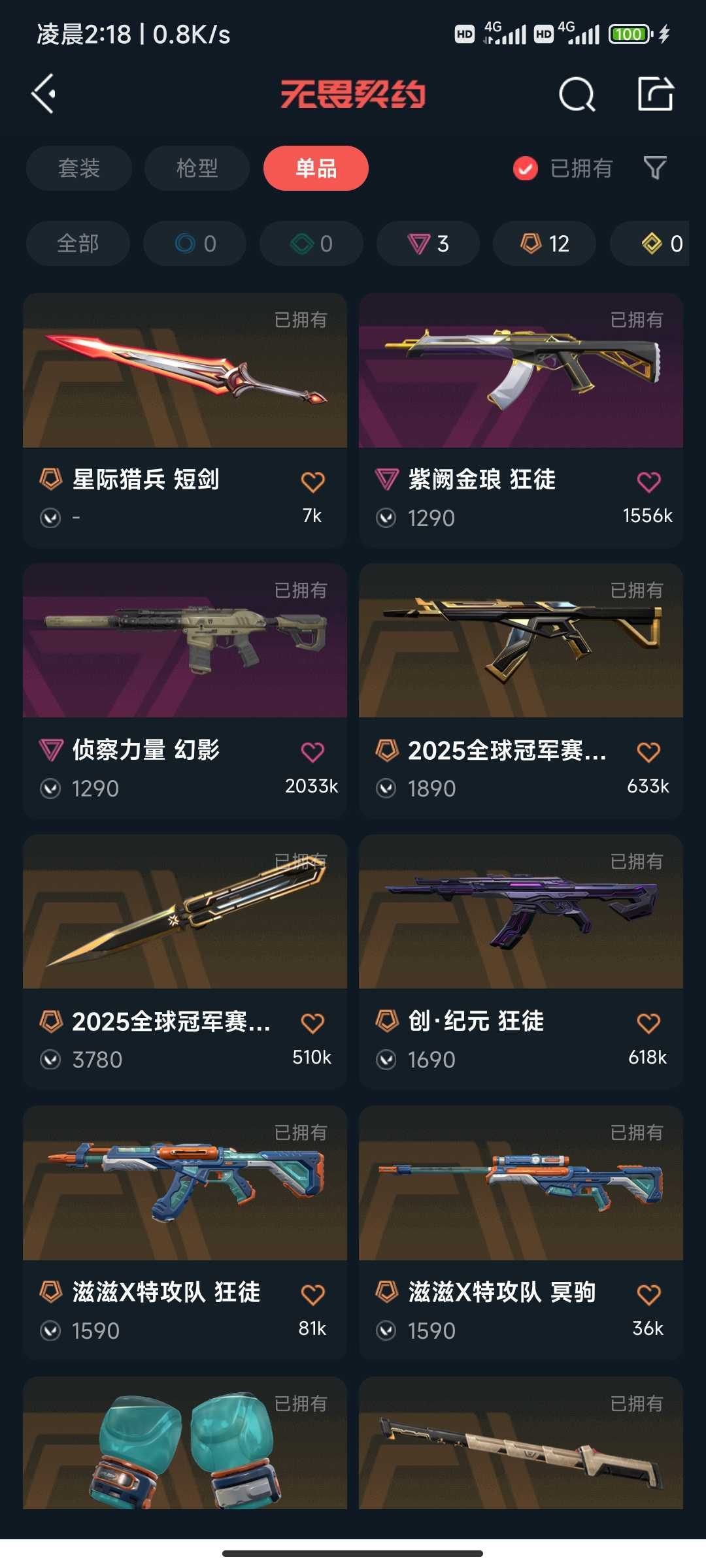Filter by the purple tier chip showing 3
This screenshot has height=1568, width=706.
tap(428, 244)
